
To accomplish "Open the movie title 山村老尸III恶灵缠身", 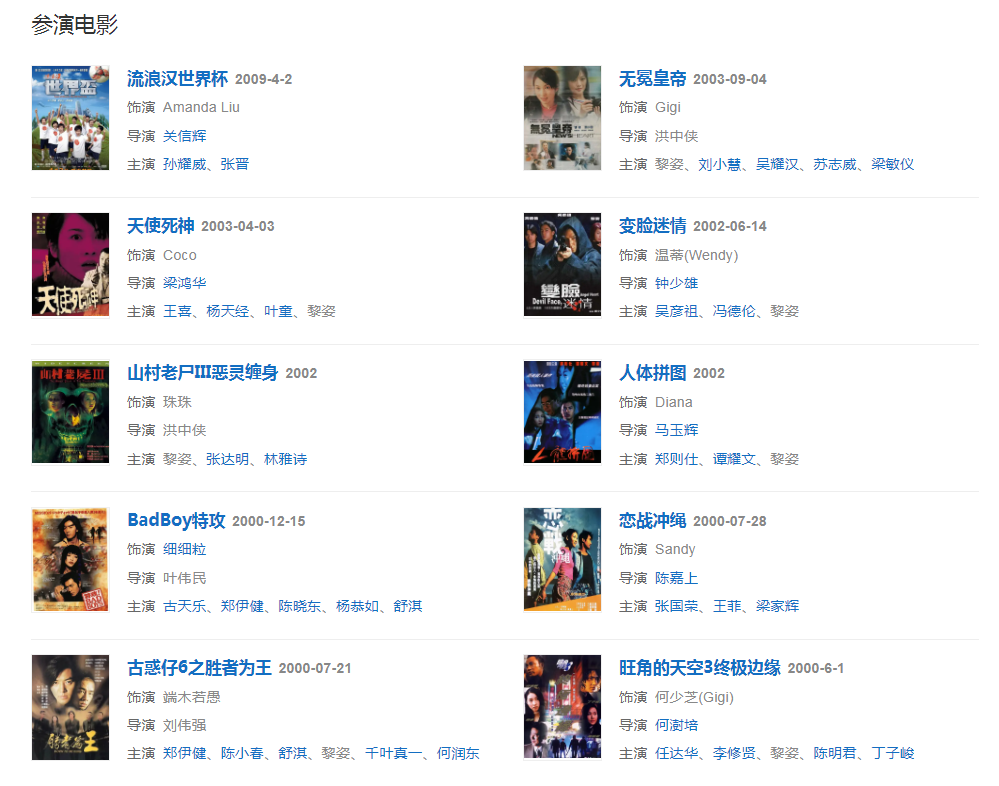I will 202,373.
